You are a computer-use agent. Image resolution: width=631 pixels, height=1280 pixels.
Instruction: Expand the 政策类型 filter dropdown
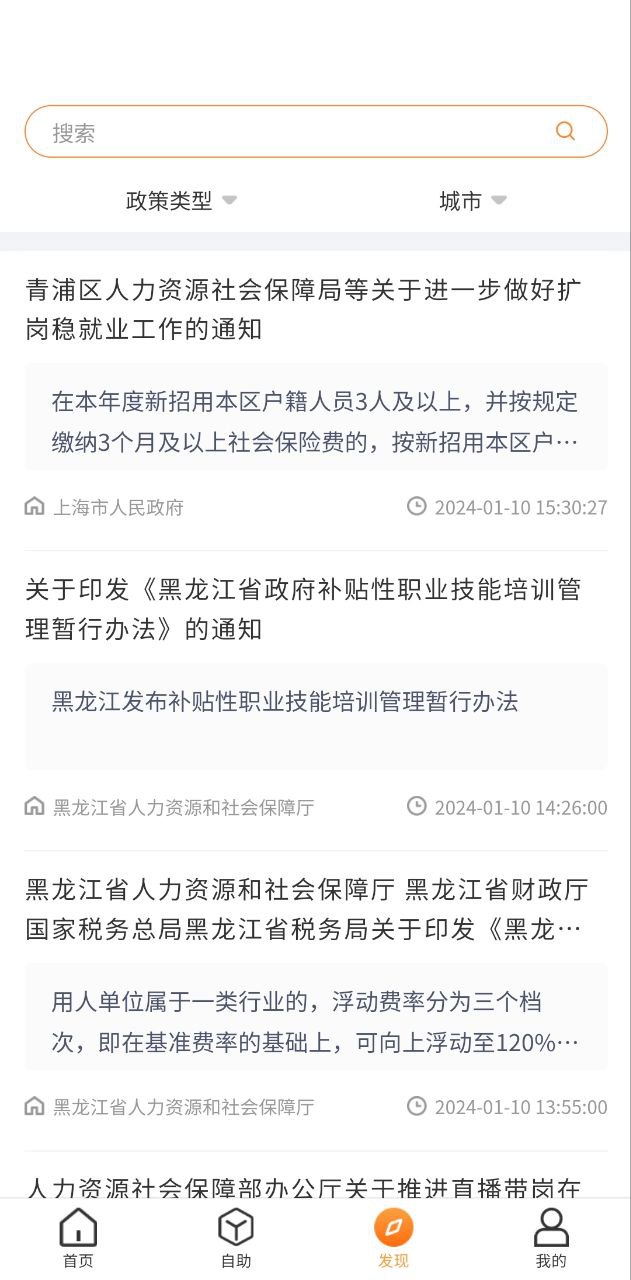point(181,201)
